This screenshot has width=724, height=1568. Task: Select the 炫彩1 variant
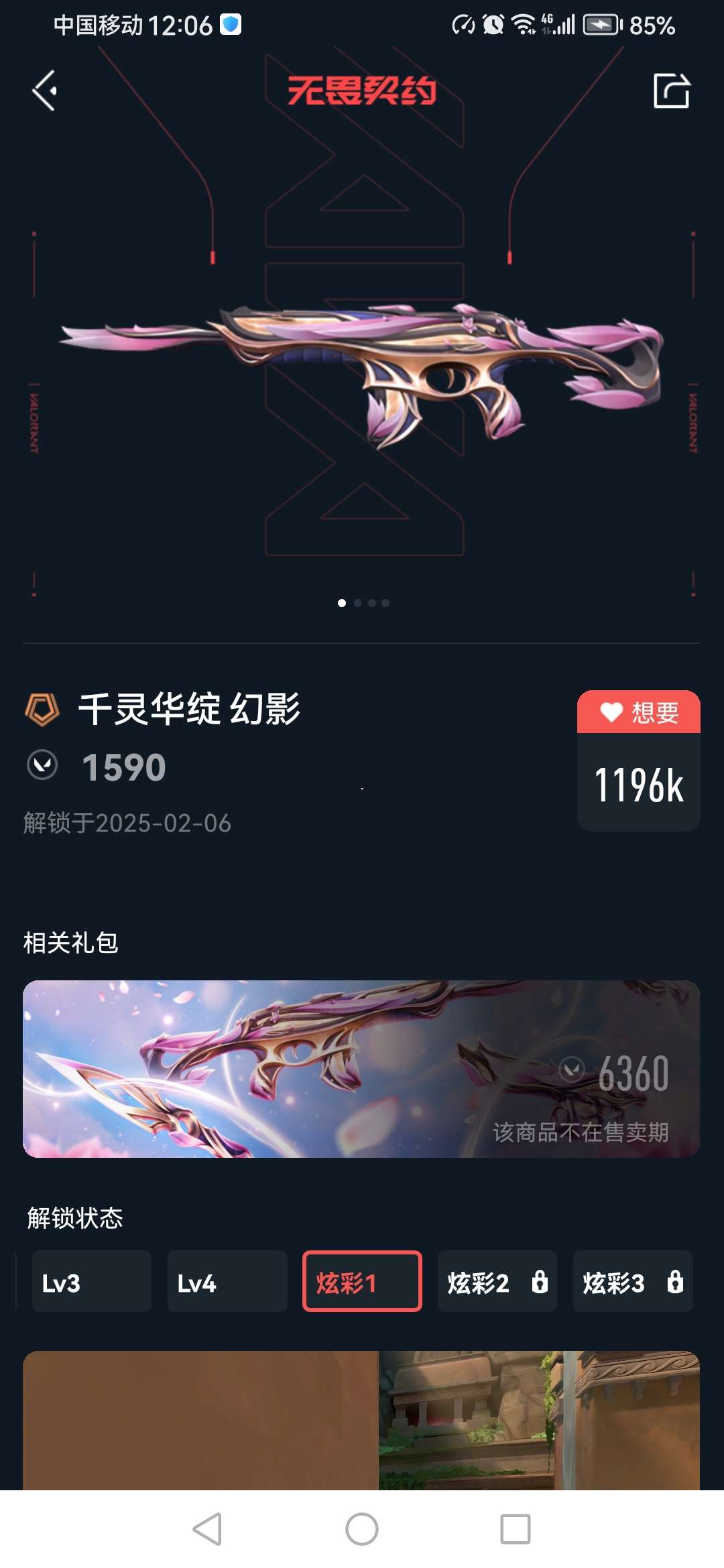click(362, 1281)
